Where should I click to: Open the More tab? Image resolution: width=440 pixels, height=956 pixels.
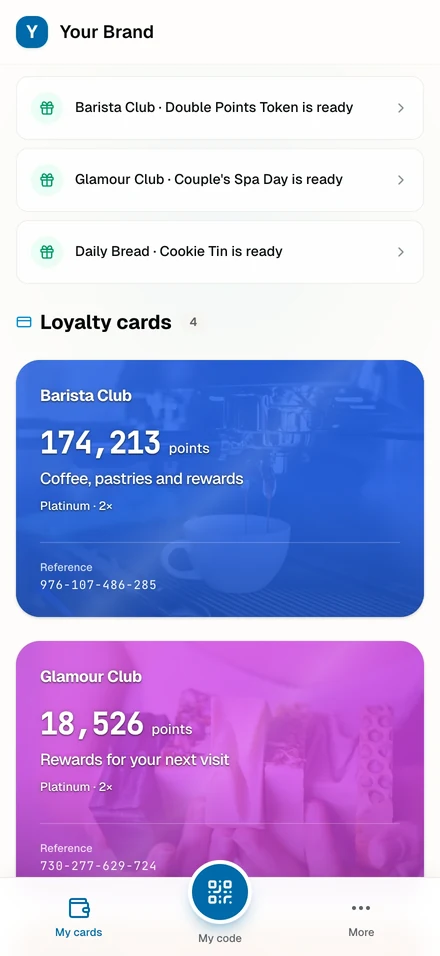pyautogui.click(x=361, y=917)
